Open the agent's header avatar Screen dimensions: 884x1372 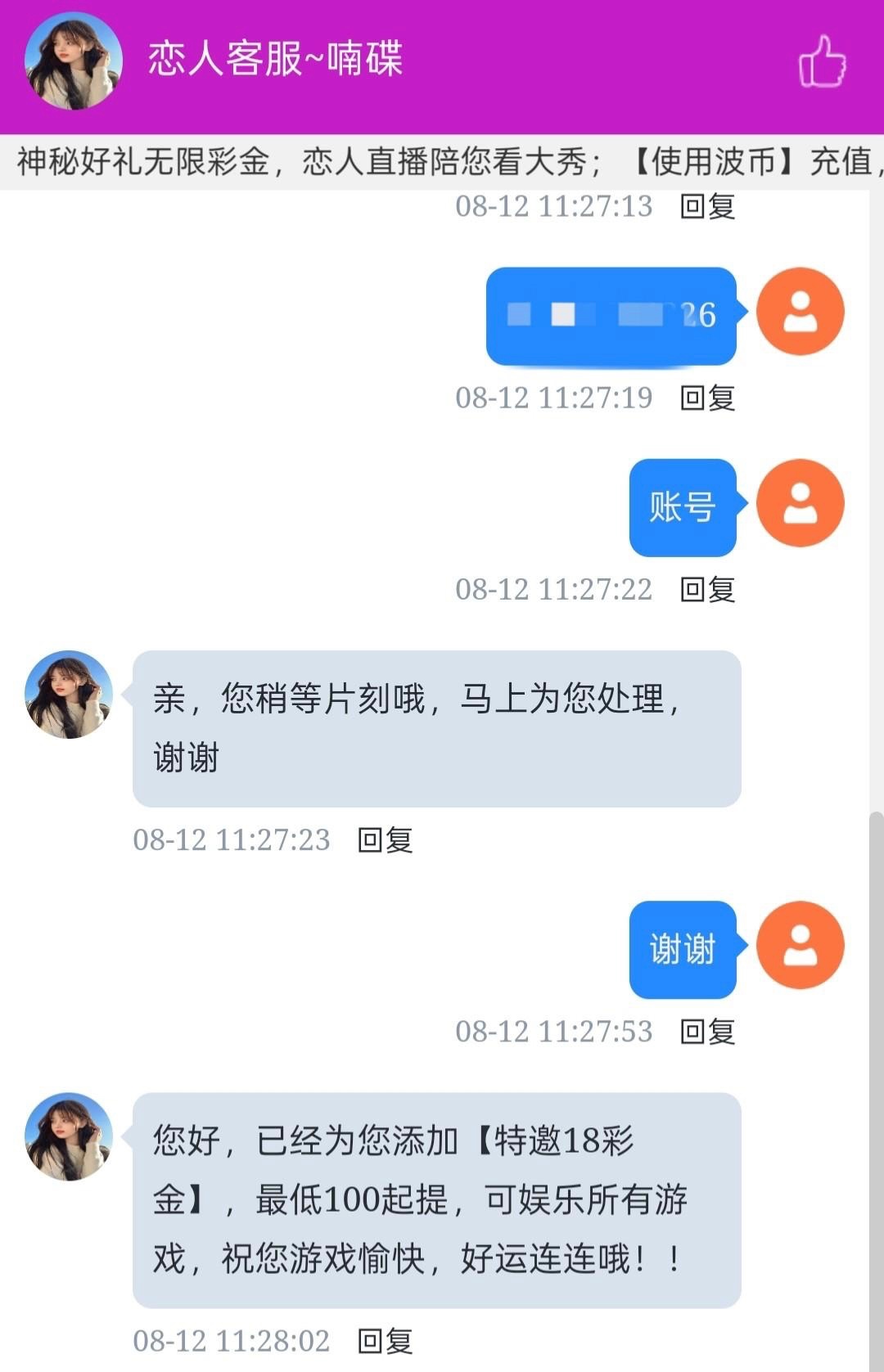(74, 61)
